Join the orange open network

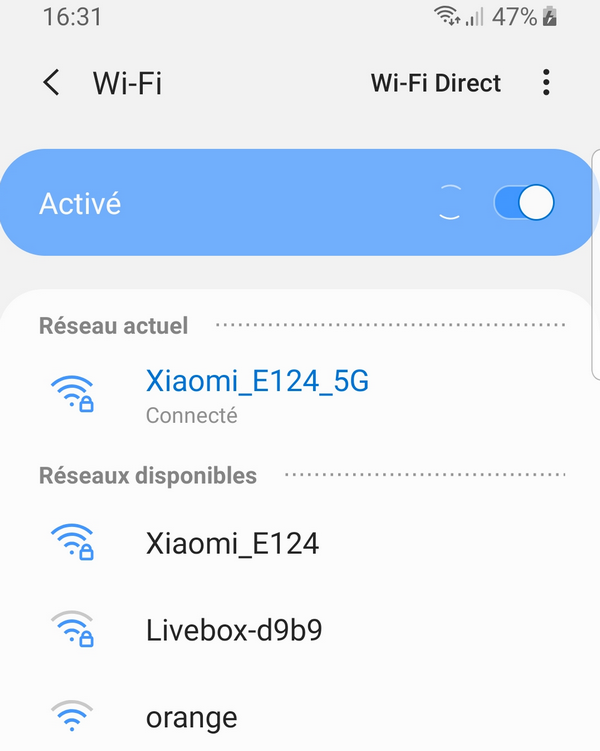point(191,717)
